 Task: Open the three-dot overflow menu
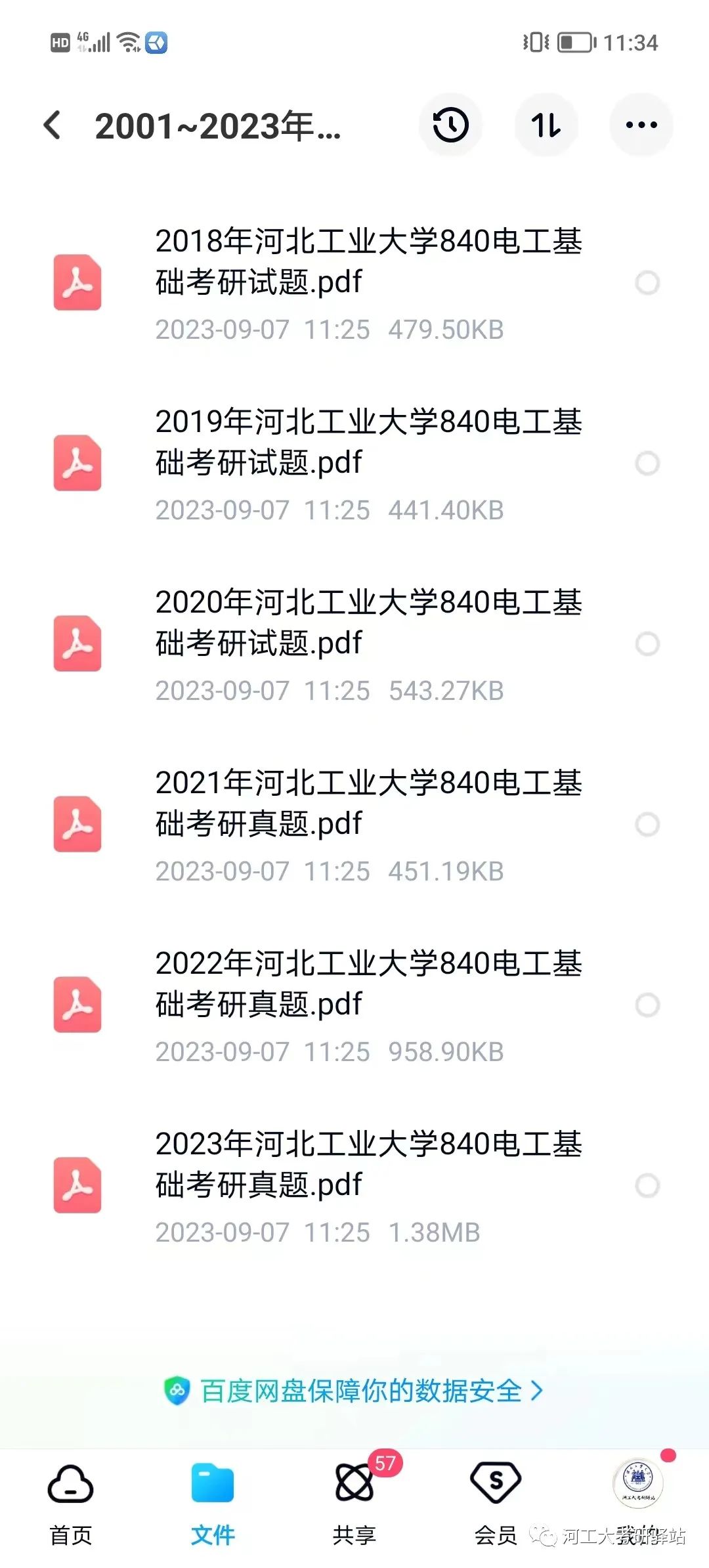pyautogui.click(x=641, y=125)
